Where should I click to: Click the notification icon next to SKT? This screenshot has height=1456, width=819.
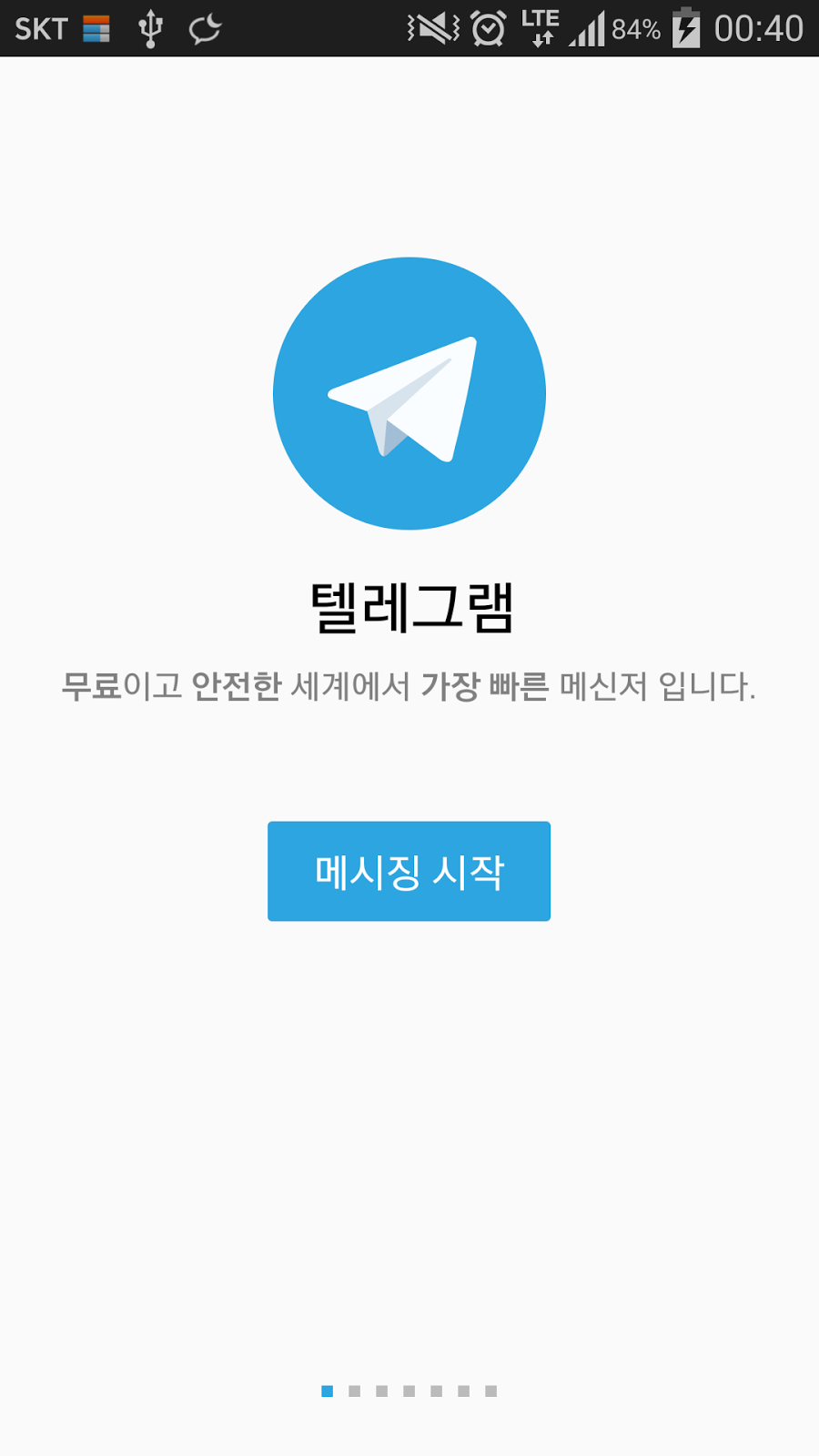click(95, 28)
